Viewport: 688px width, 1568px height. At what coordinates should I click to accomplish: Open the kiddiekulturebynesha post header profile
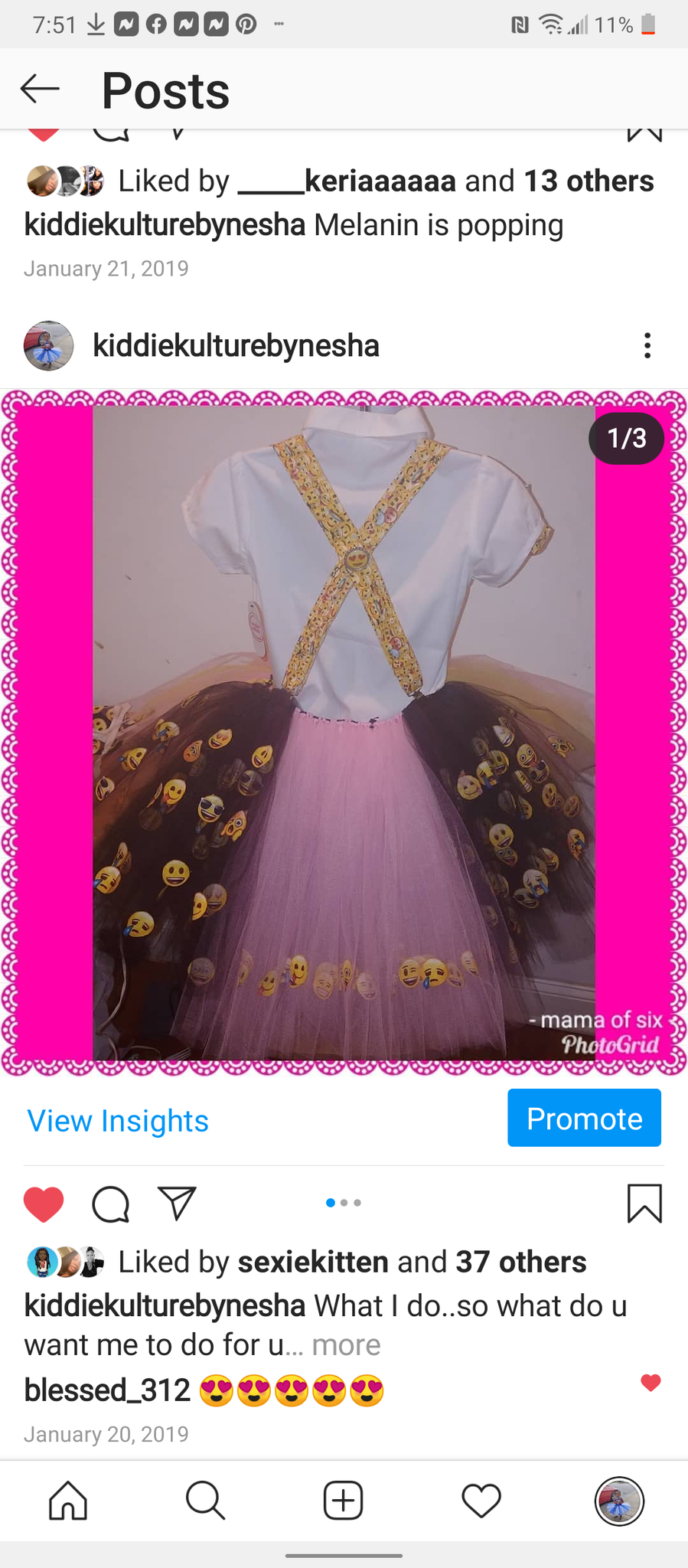pos(236,346)
